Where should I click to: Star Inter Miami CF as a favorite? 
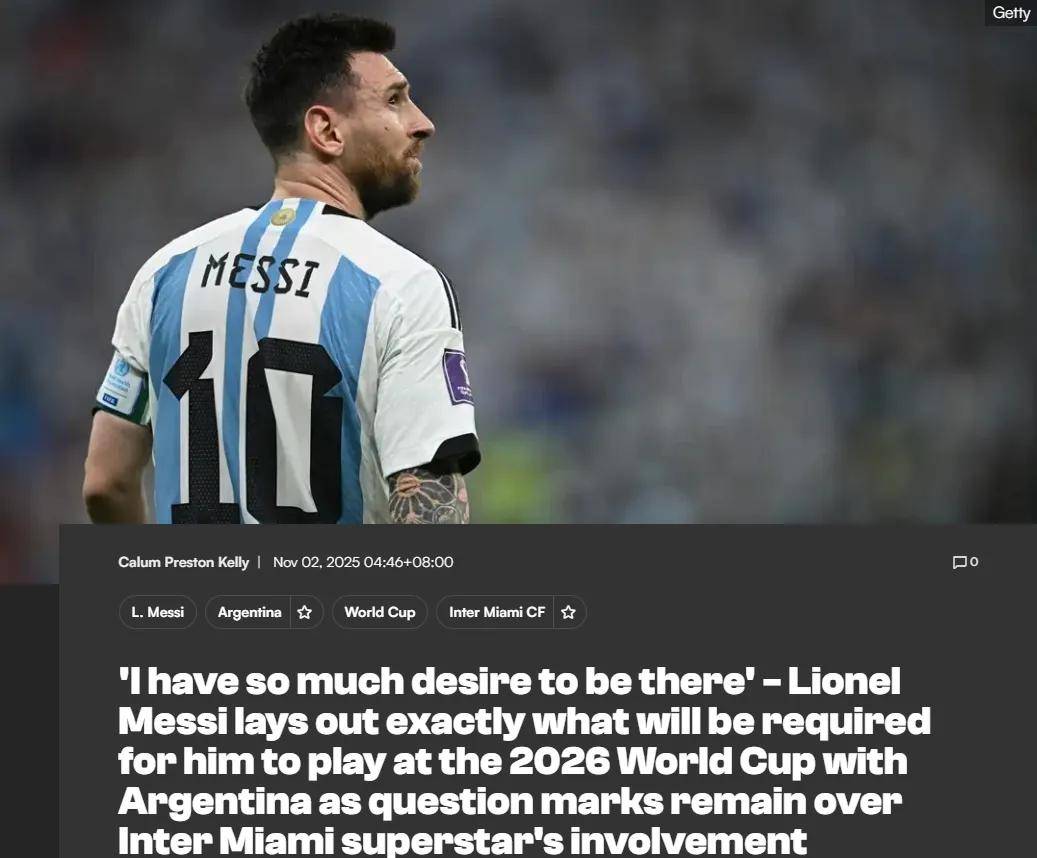568,612
